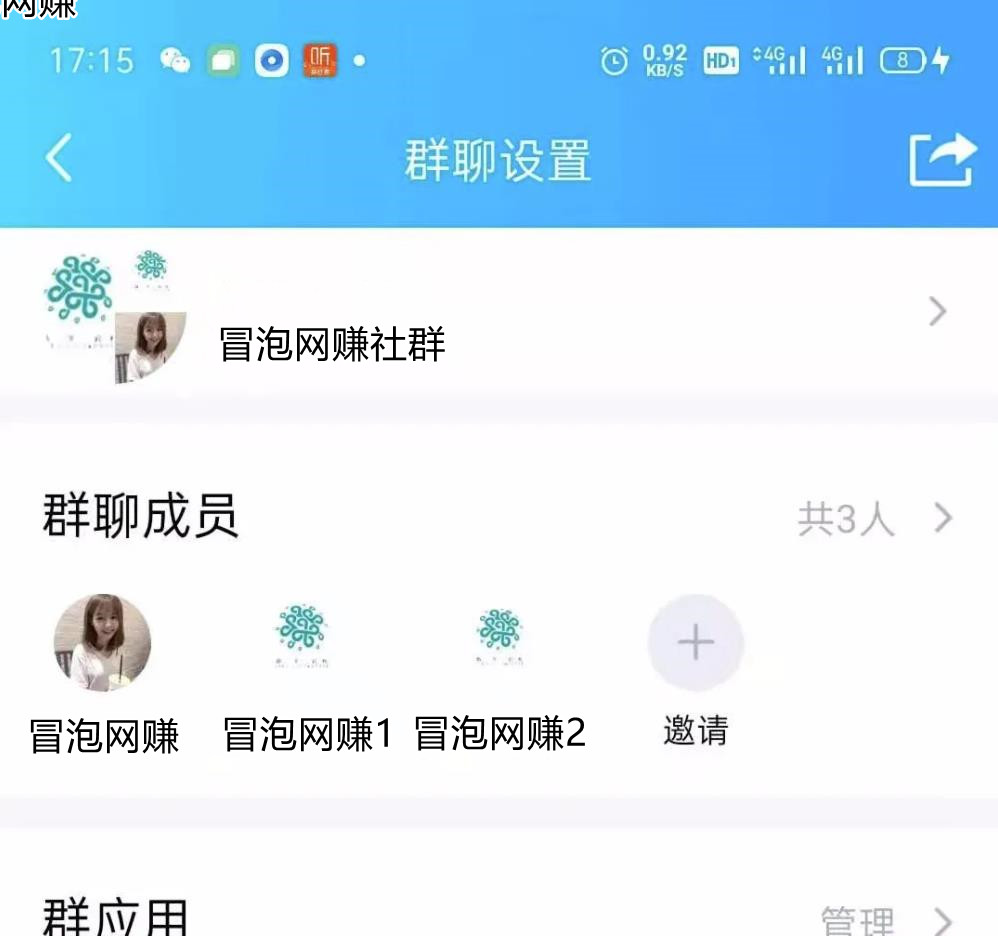Image resolution: width=998 pixels, height=936 pixels.
Task: Go back from 群聊设置
Action: pos(60,159)
